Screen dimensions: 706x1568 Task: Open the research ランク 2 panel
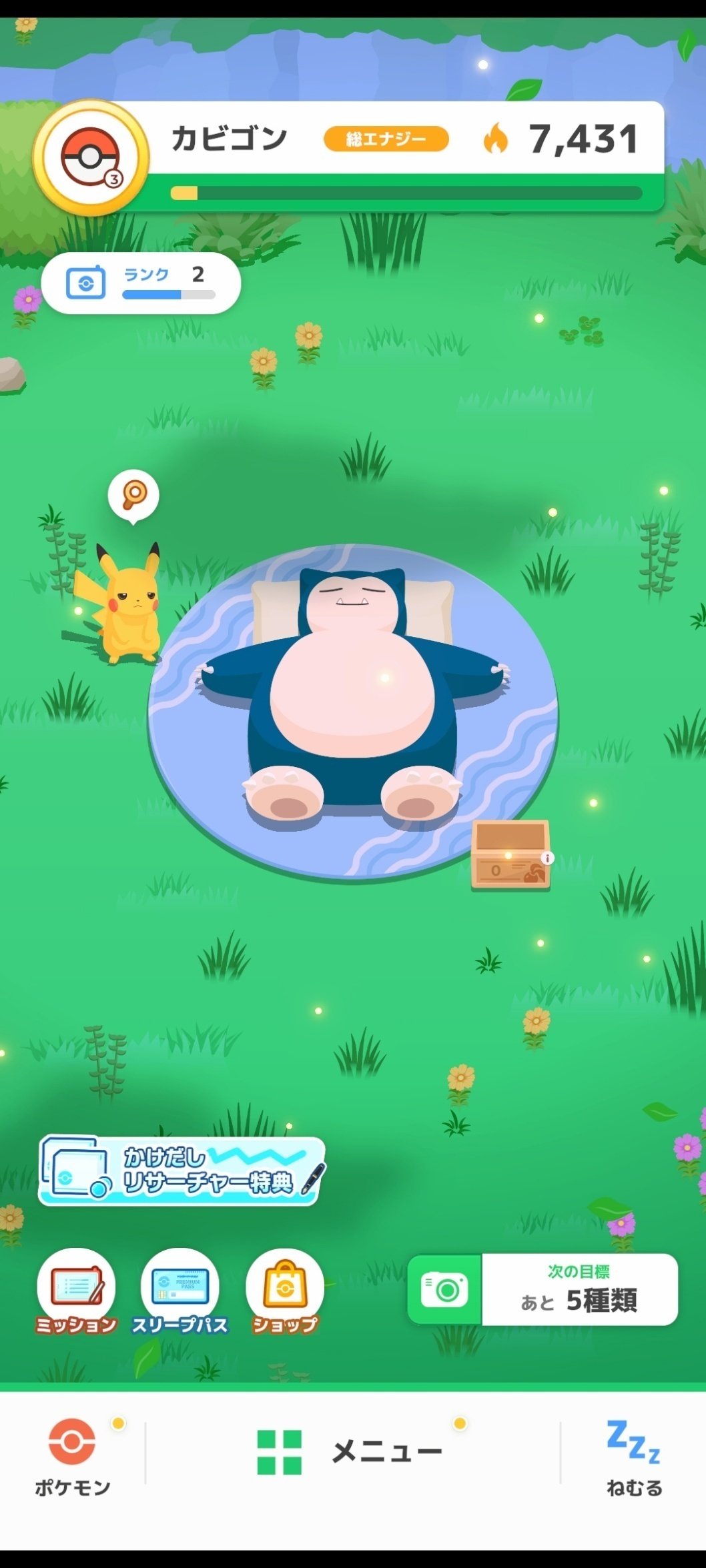point(141,283)
